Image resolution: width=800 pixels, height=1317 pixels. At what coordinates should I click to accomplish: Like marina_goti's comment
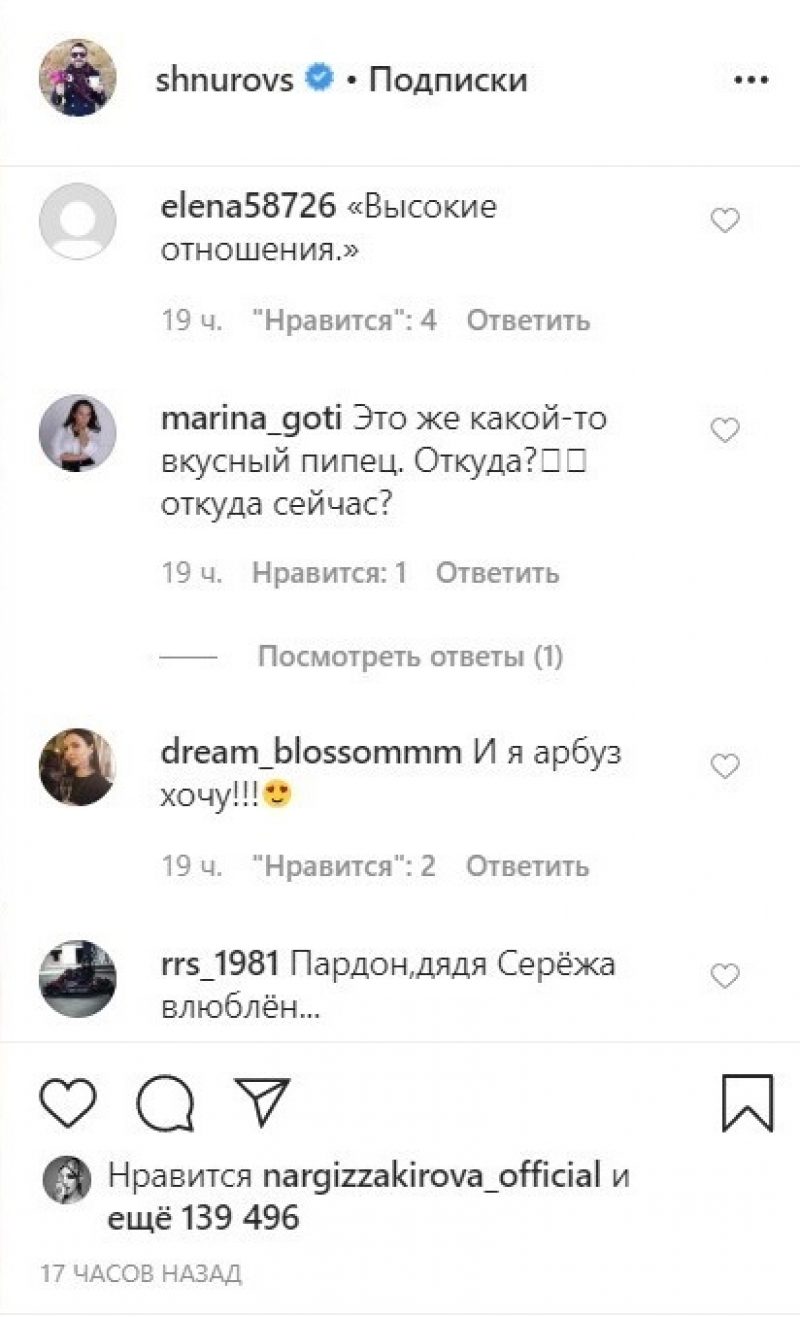[724, 431]
